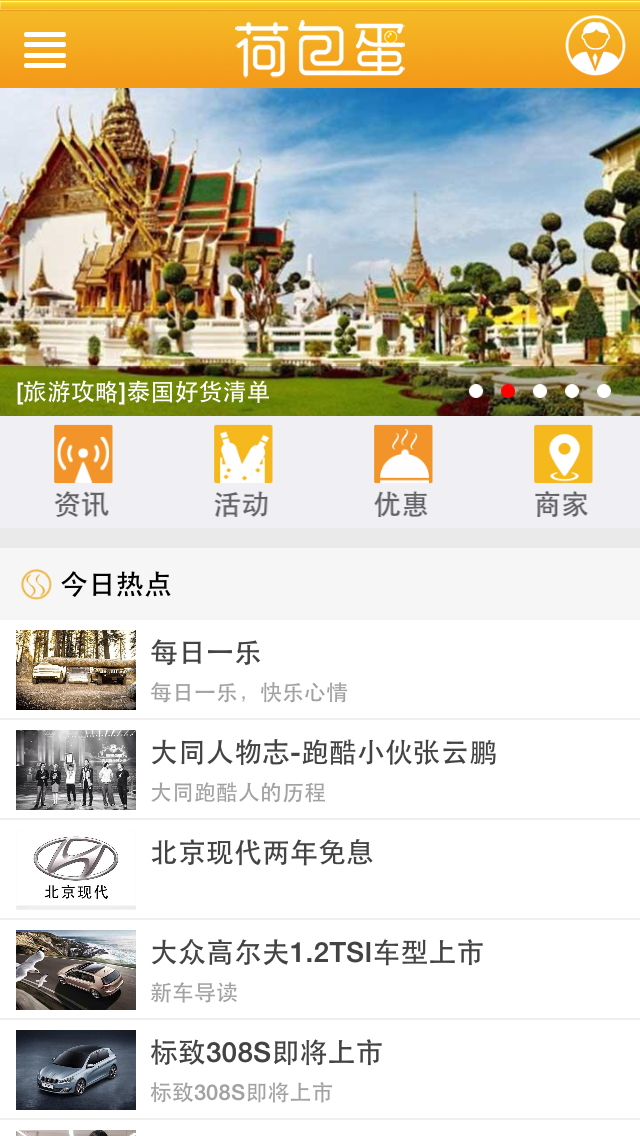The image size is (640, 1136).
Task: Browse the 商家 merchants section
Action: [x=562, y=472]
